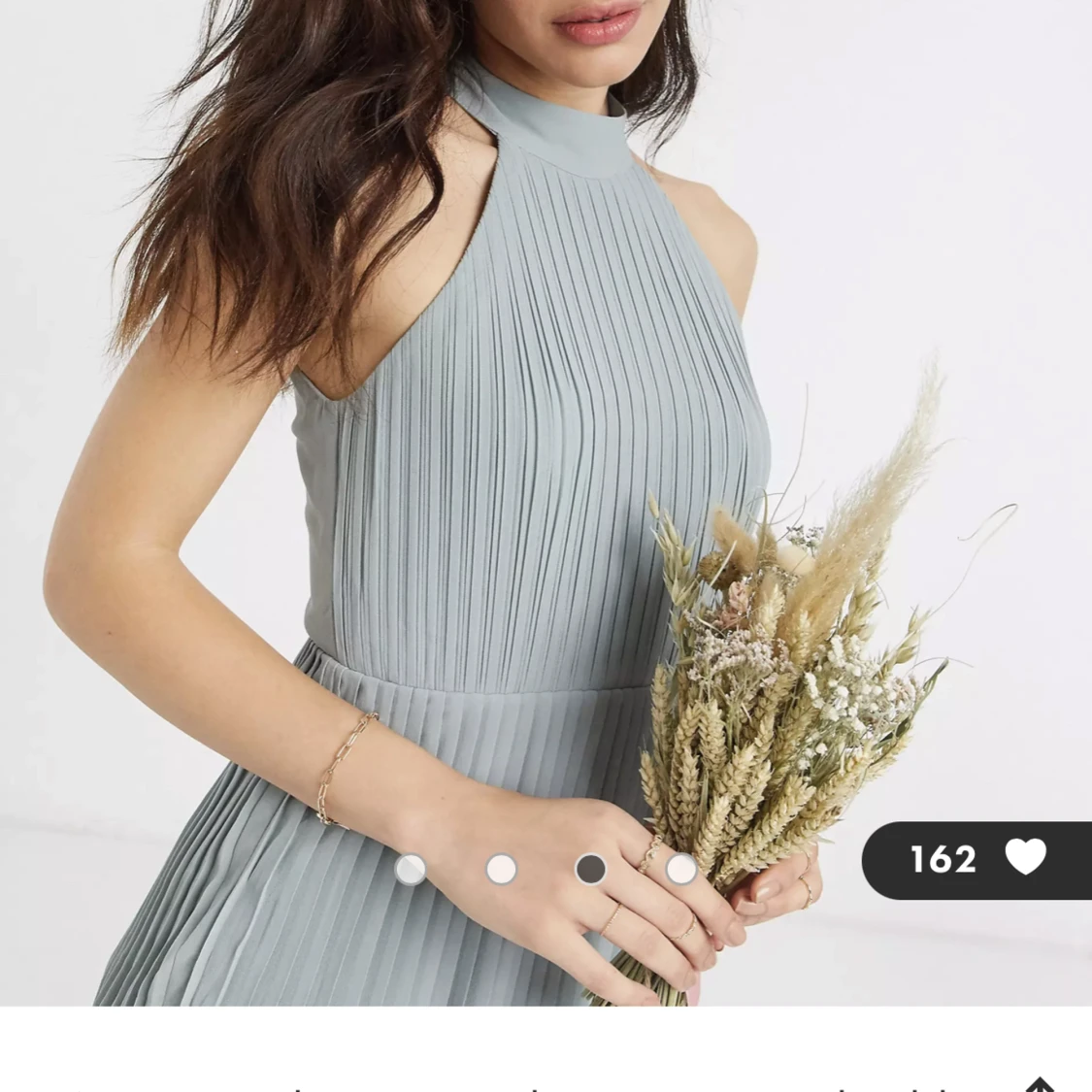Show the fourth photo via its dot
The width and height of the screenshot is (1092, 1092).
tap(681, 869)
